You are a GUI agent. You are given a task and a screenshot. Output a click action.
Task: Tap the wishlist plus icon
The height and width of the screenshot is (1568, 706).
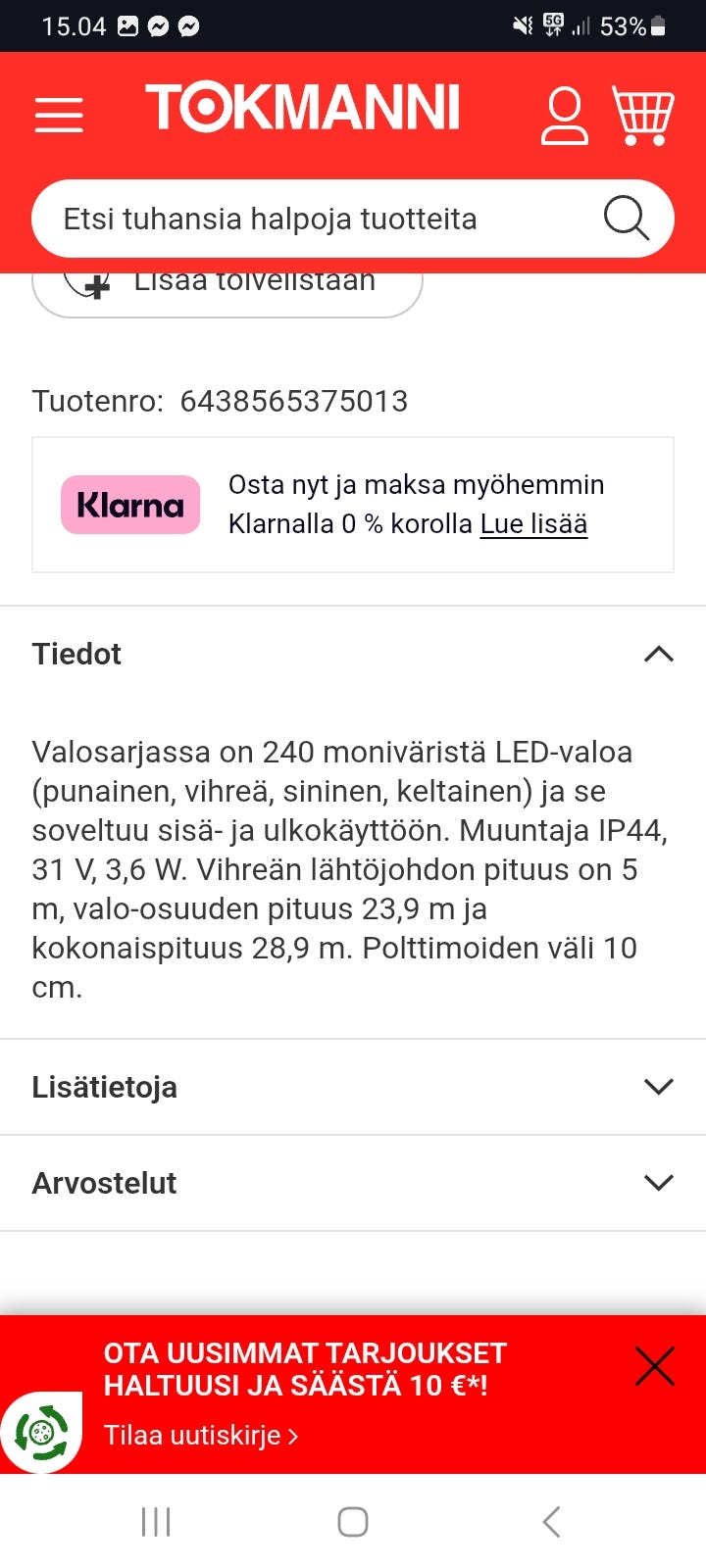(95, 284)
